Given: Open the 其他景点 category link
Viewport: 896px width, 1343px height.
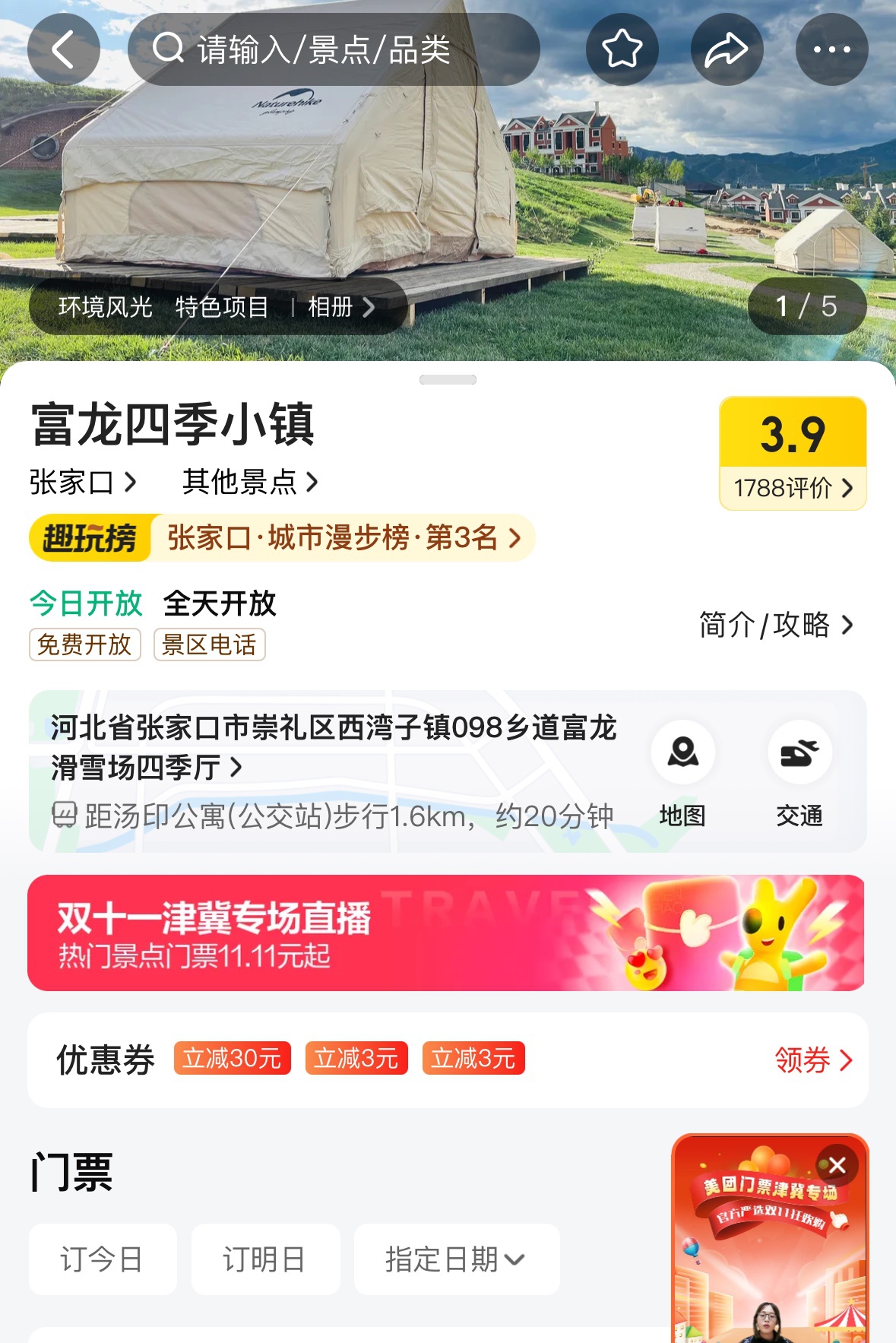Looking at the screenshot, I should [250, 482].
